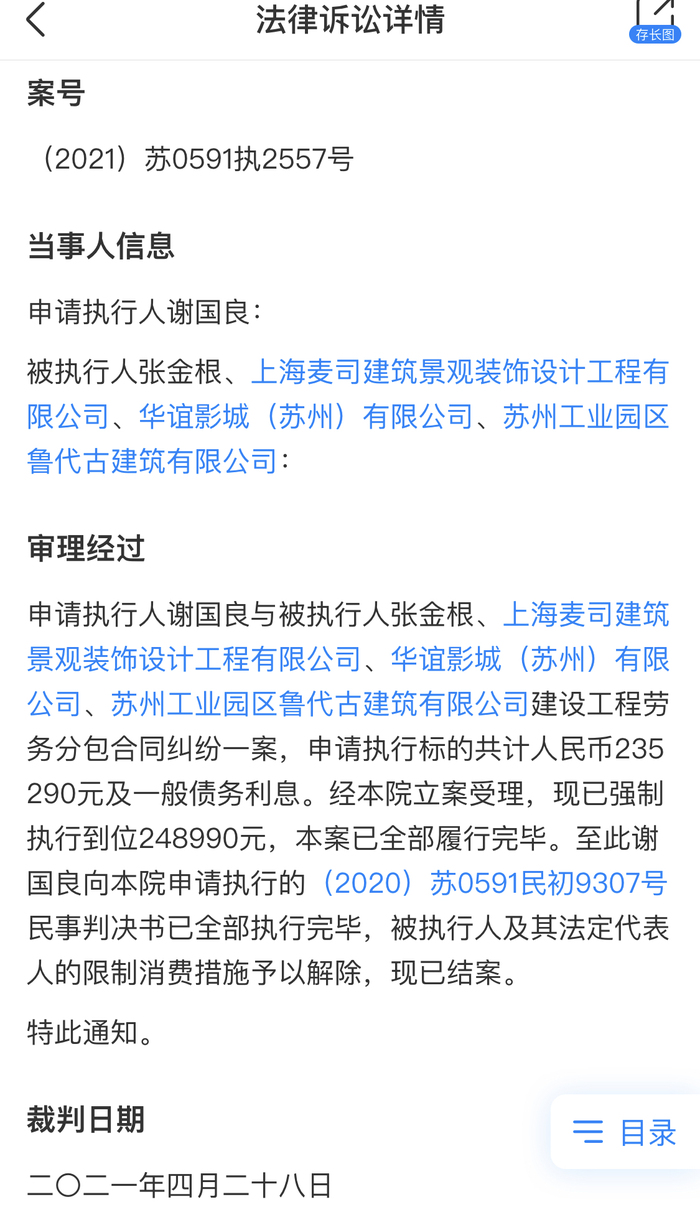This screenshot has width=700, height=1225.
Task: Open 华谊影城（苏州）有限公司 link under 当事人信息
Action: point(306,416)
